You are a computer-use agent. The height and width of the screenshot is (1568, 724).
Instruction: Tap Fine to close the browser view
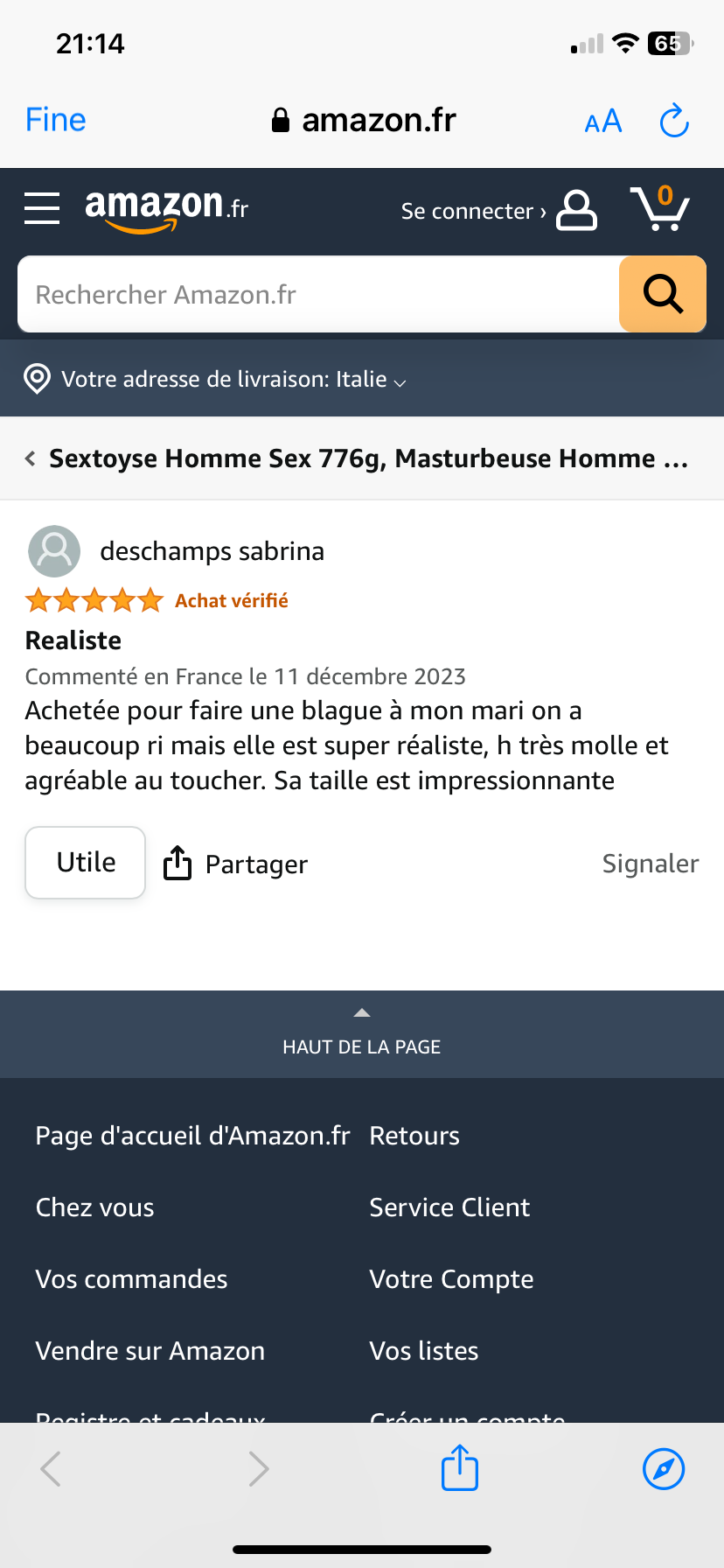[x=55, y=120]
